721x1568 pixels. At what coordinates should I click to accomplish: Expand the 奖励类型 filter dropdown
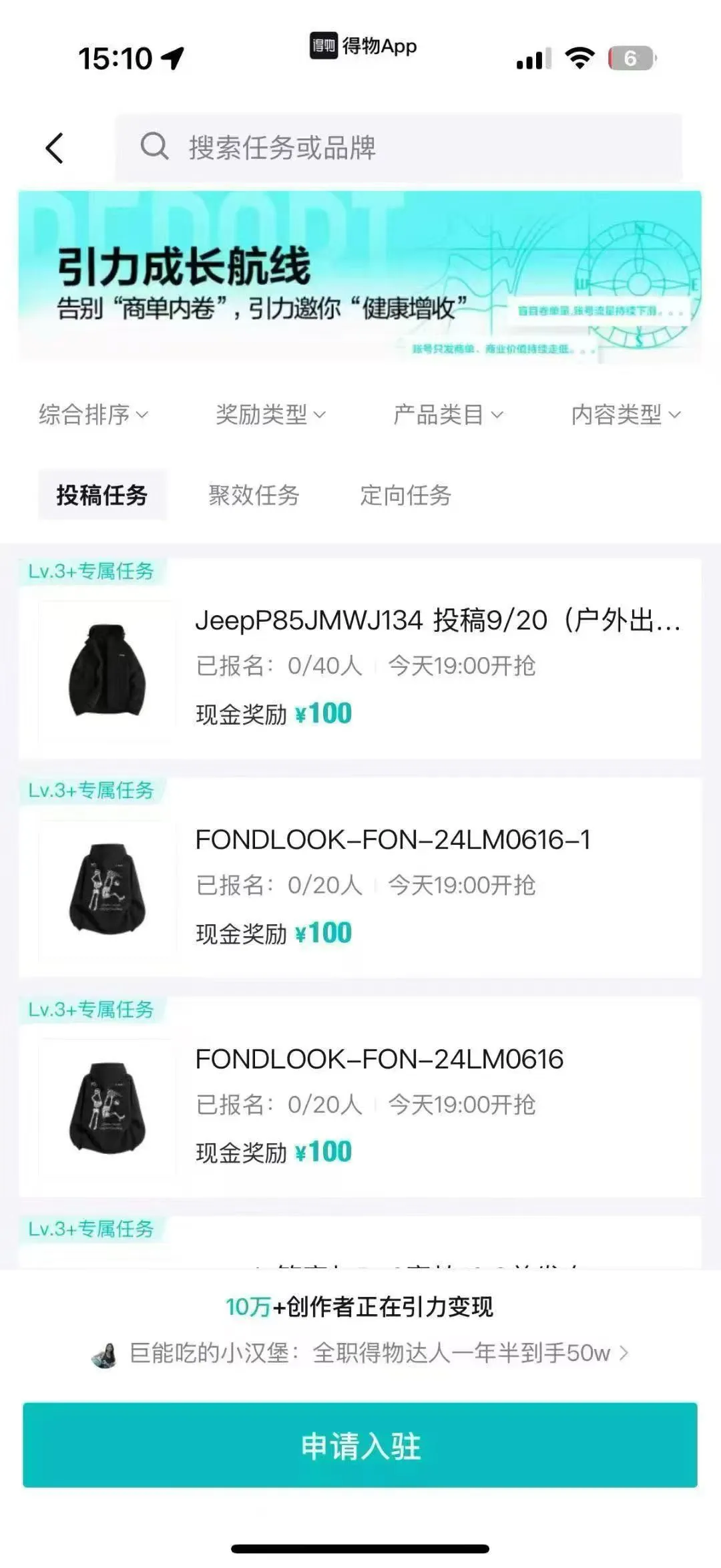coord(270,415)
